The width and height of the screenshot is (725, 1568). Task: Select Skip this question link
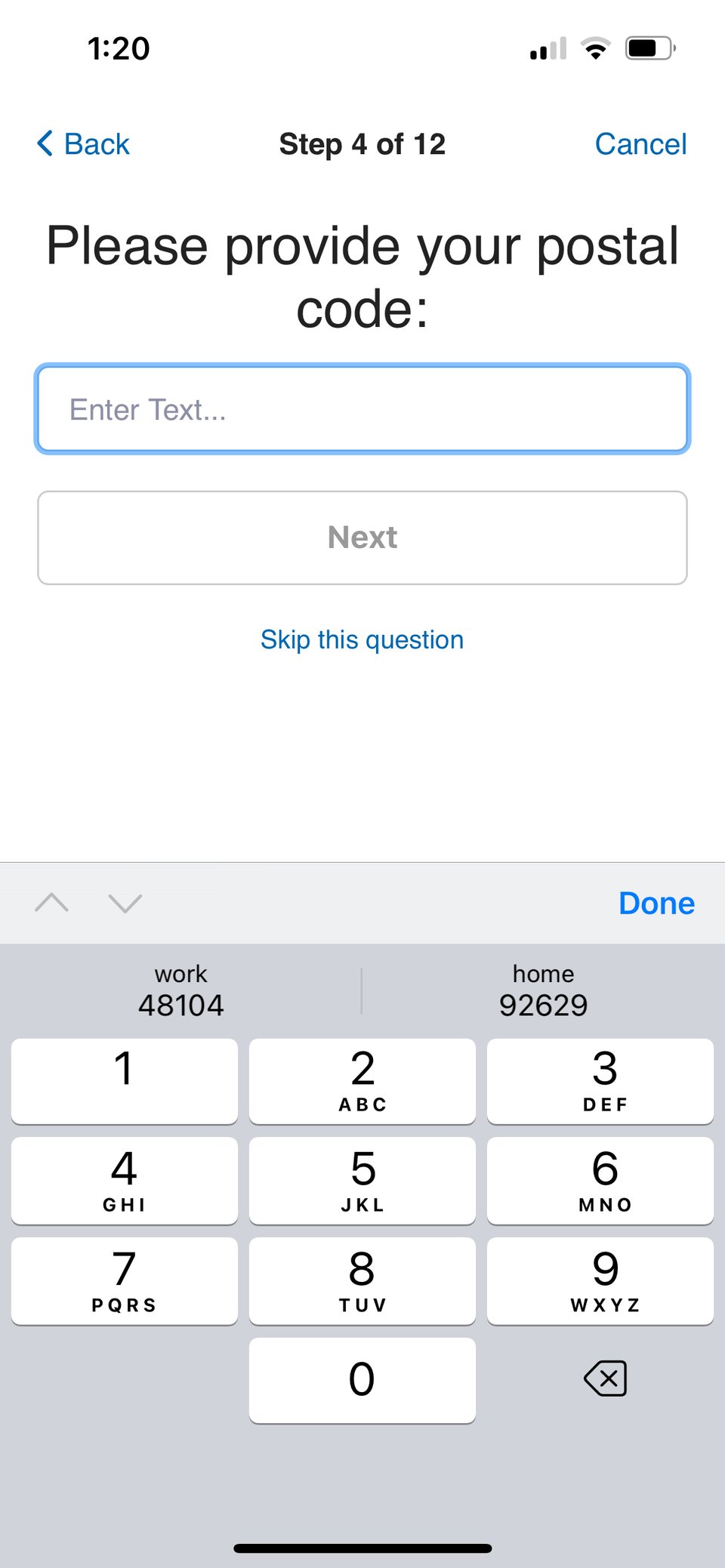click(x=362, y=639)
